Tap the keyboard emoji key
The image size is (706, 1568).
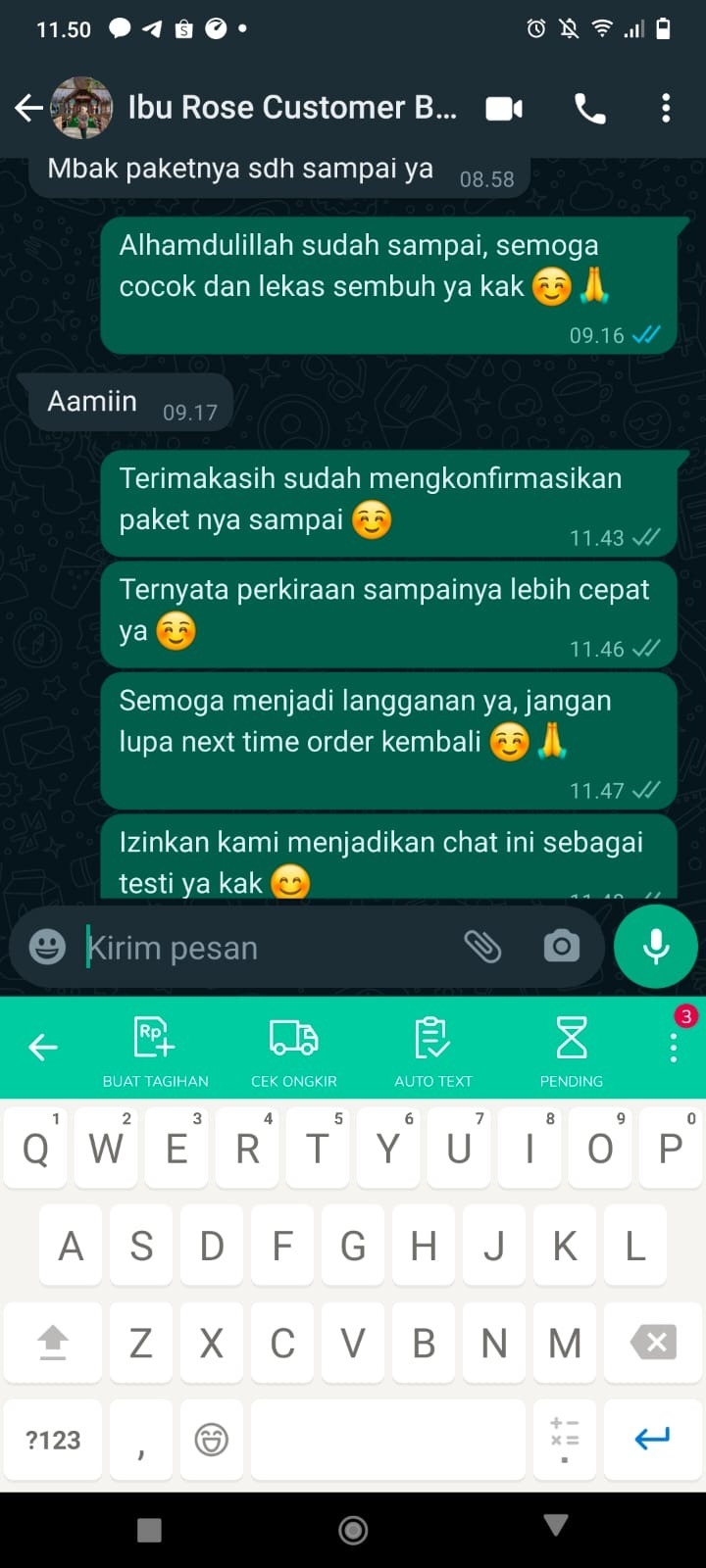pos(212,1440)
